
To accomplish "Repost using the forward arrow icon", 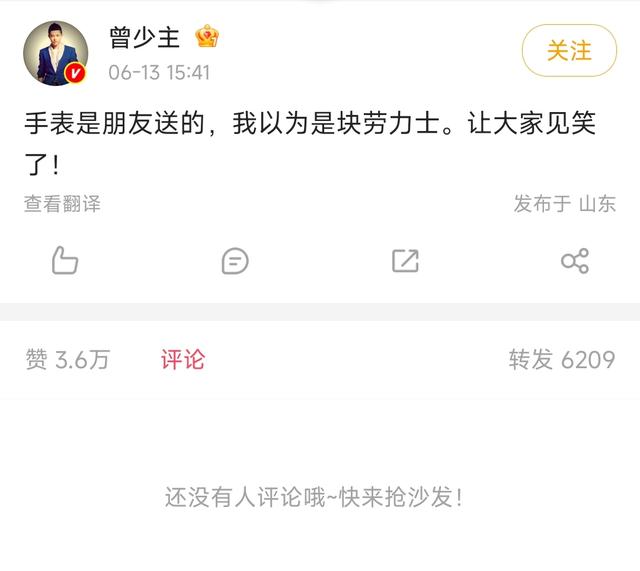I will click(x=405, y=261).
